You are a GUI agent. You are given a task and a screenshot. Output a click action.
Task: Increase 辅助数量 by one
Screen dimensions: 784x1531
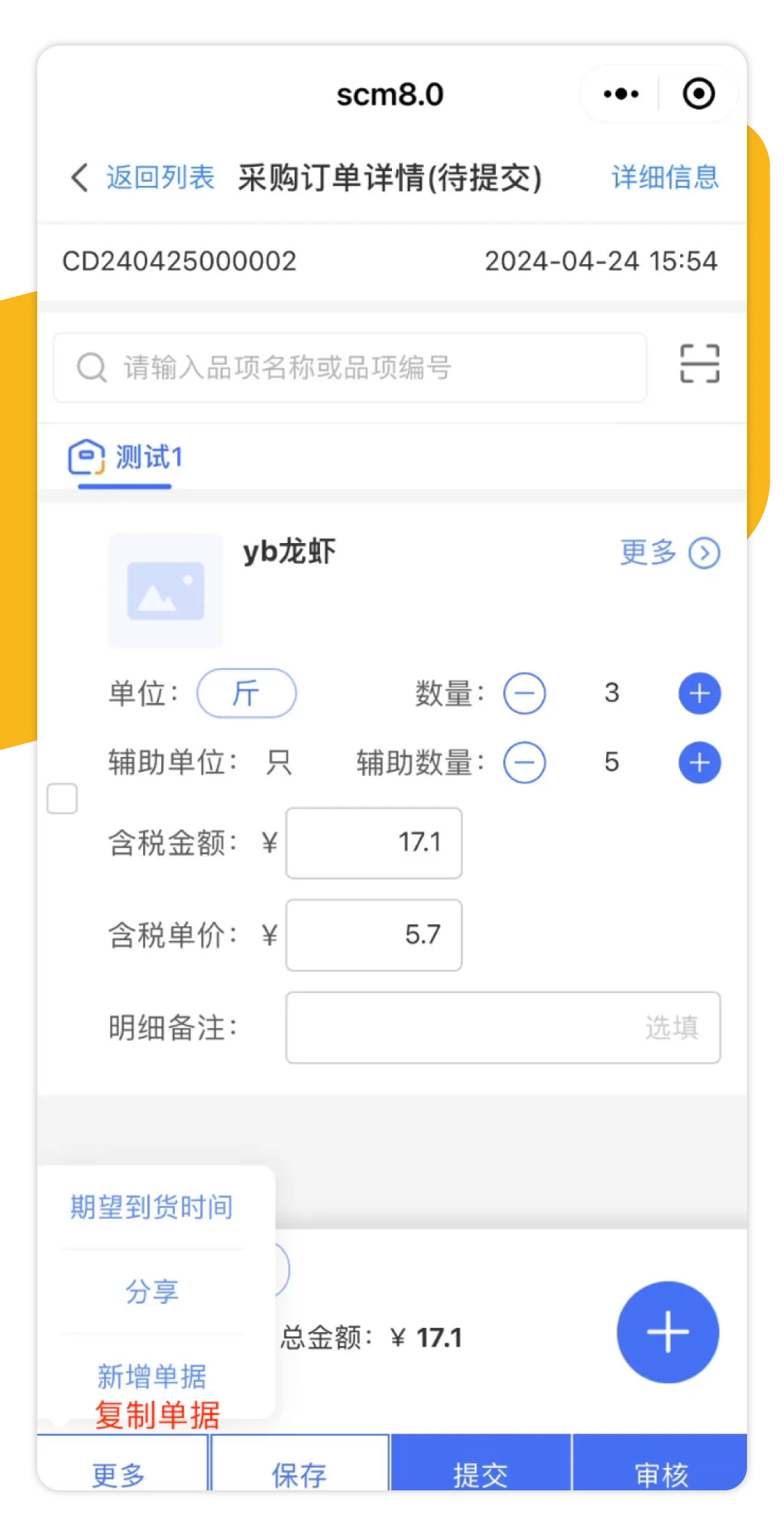(699, 762)
